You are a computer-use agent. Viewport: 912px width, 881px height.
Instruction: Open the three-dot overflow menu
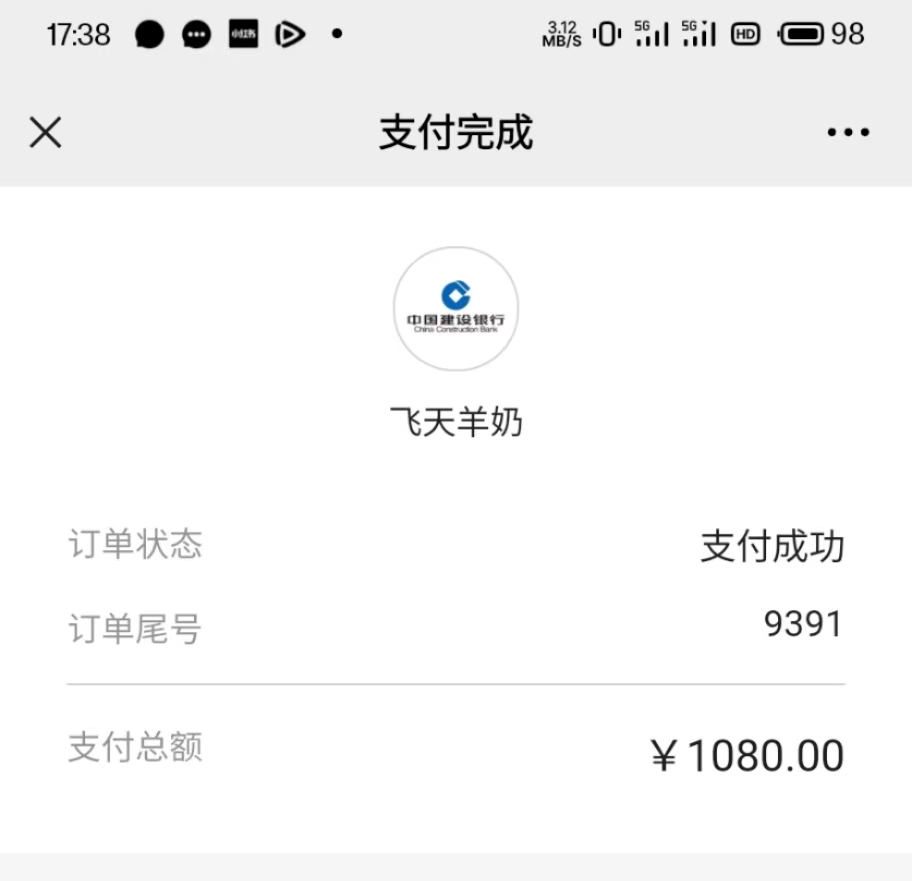[x=848, y=133]
